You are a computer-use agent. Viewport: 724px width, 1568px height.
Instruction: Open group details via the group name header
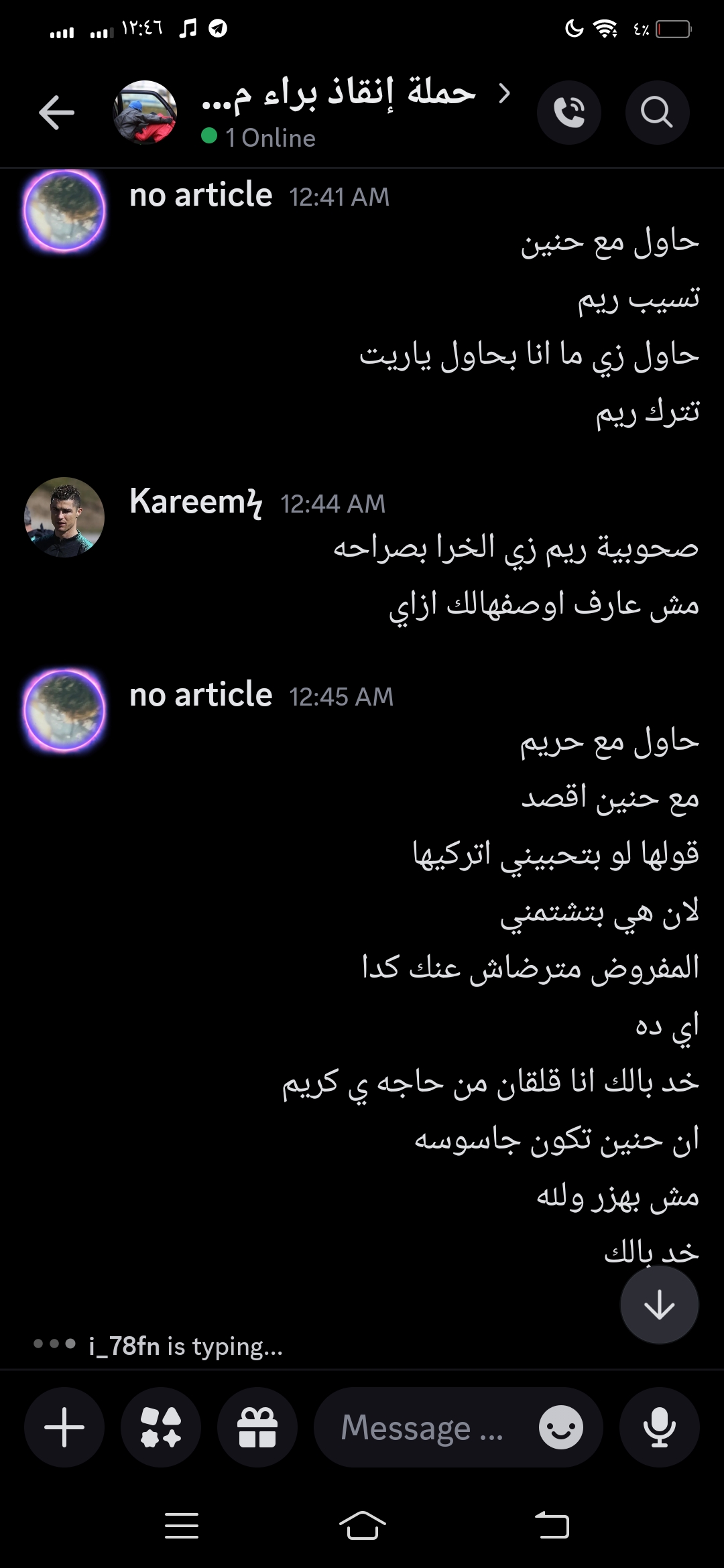coord(339,94)
